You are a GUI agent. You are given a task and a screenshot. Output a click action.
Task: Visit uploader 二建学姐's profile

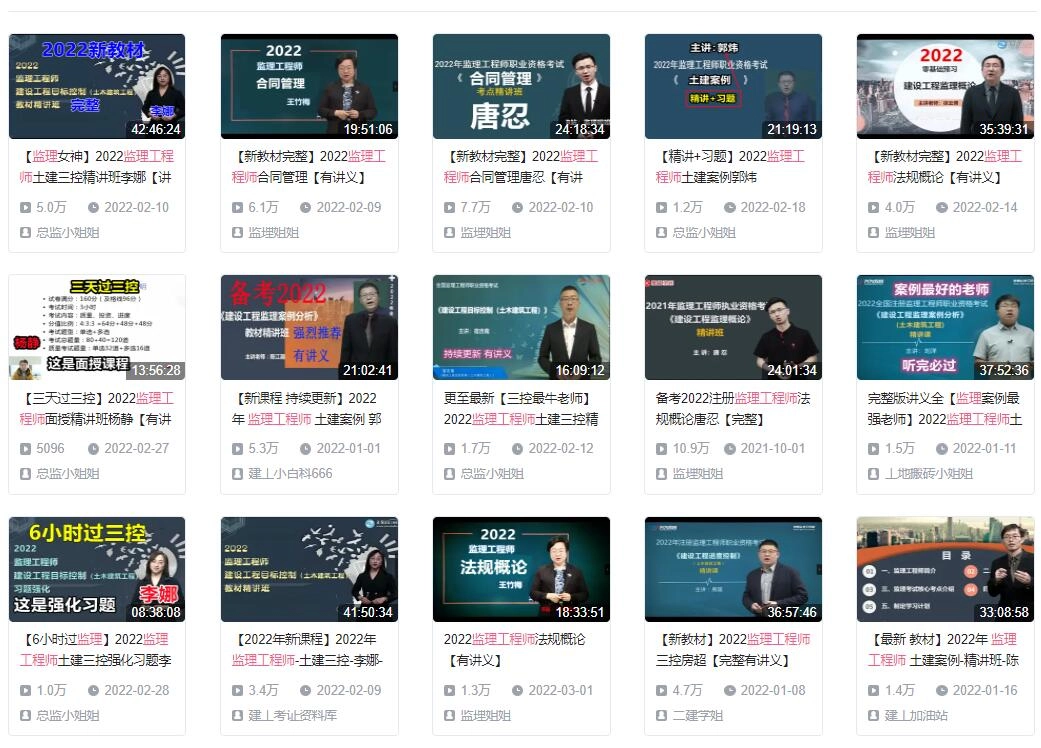(x=697, y=716)
